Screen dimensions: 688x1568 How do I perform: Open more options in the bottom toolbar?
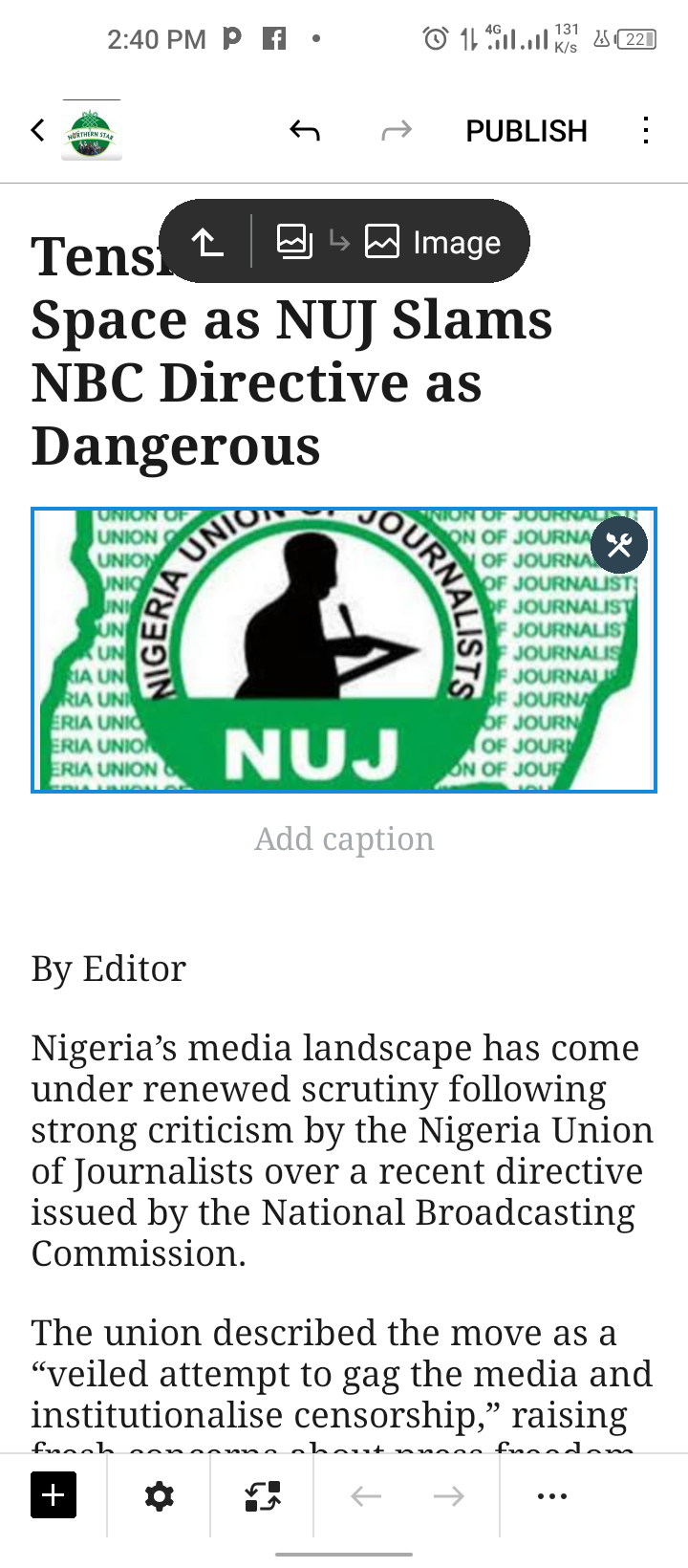pyautogui.click(x=552, y=1496)
